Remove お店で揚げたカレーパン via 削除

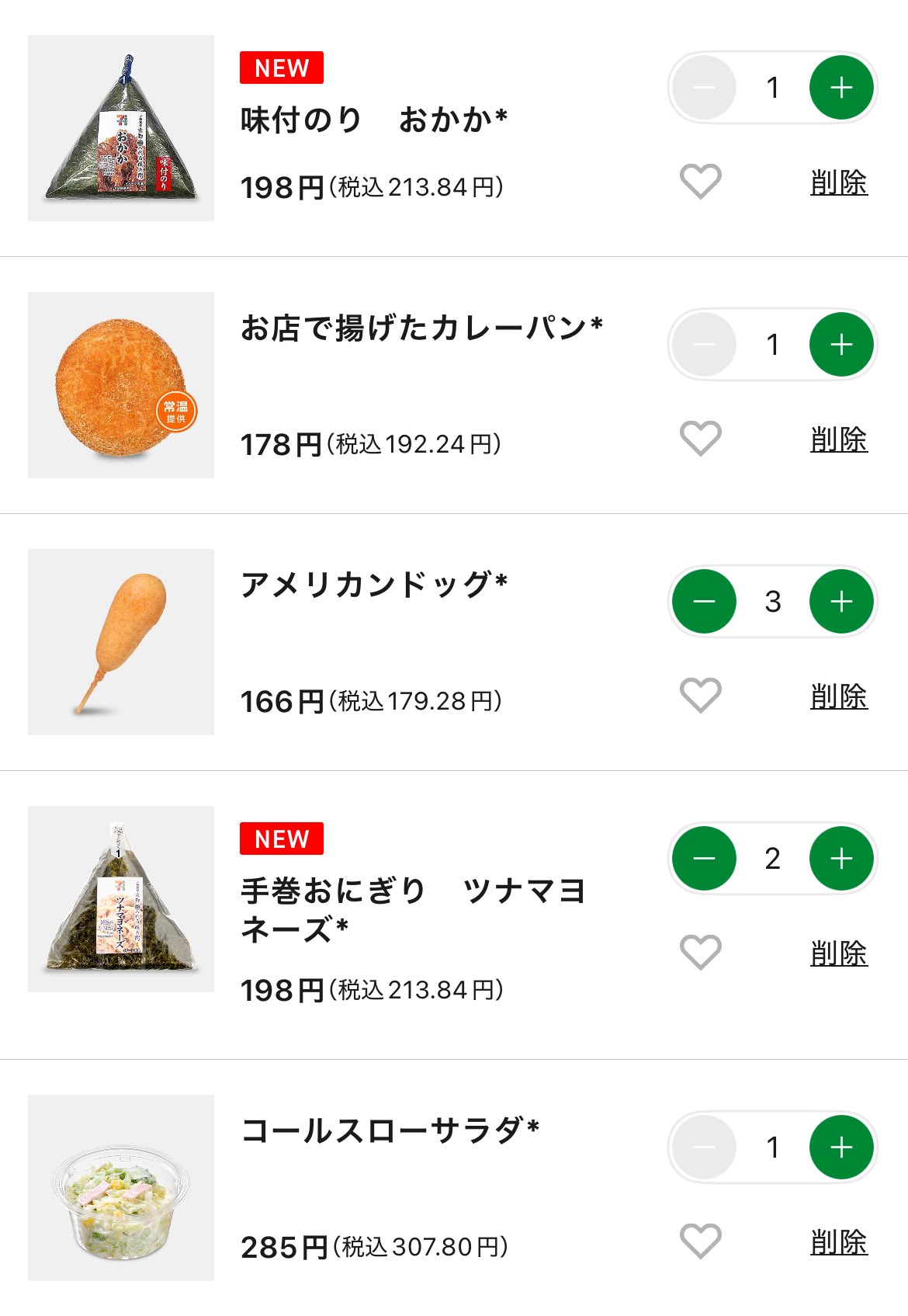[x=838, y=440]
